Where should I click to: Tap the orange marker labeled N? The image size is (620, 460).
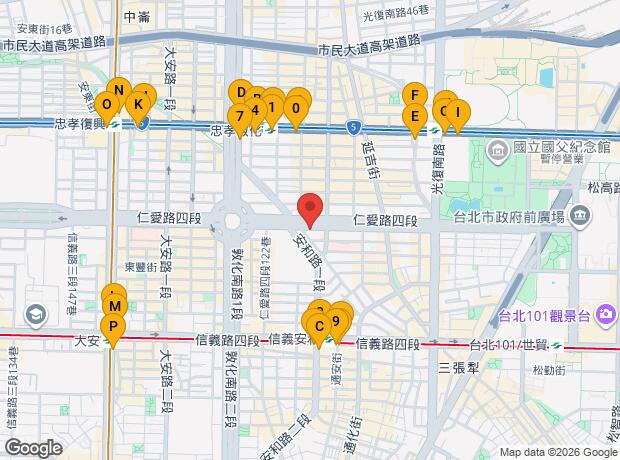tap(119, 90)
